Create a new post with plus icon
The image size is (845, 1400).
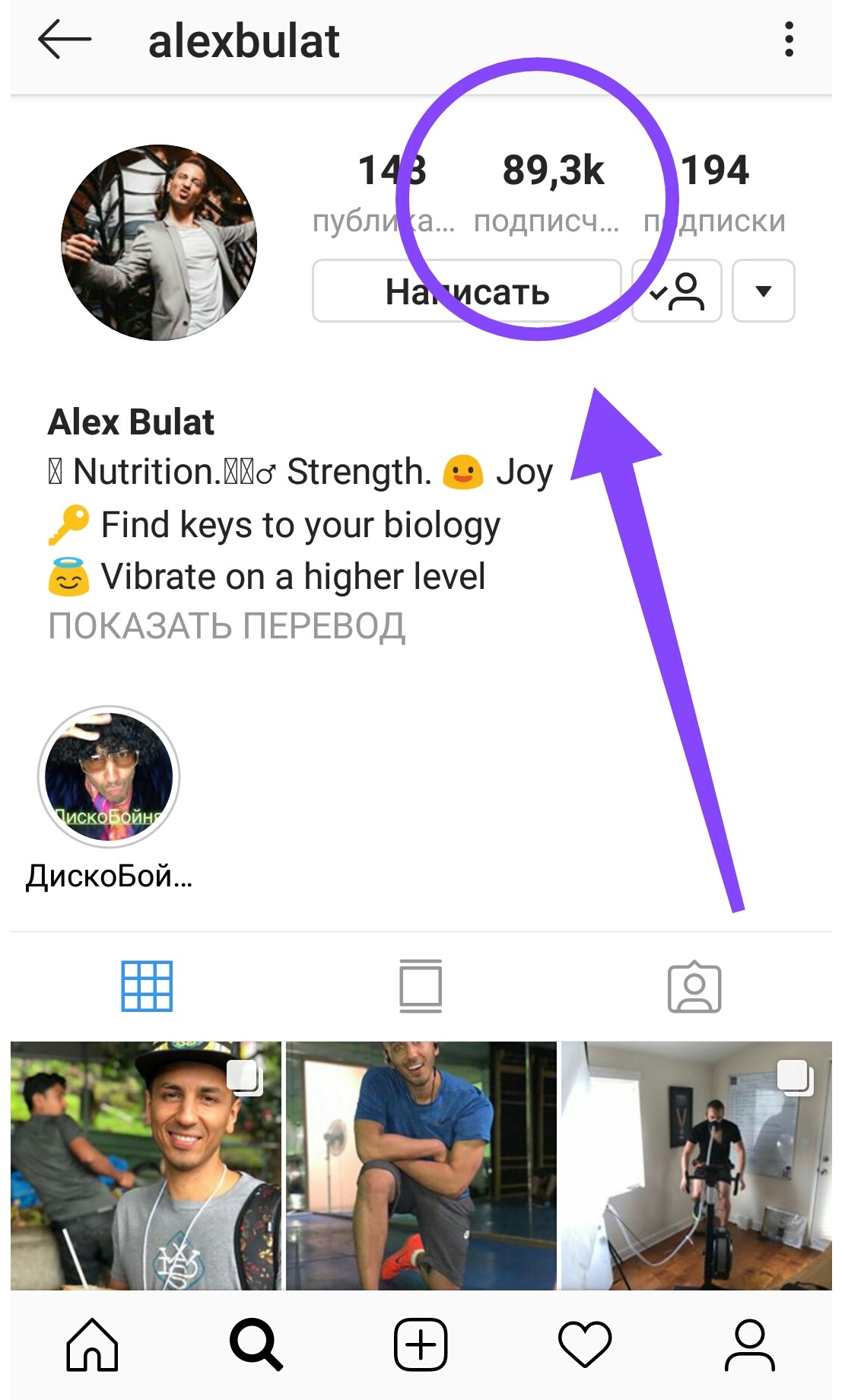[421, 1344]
